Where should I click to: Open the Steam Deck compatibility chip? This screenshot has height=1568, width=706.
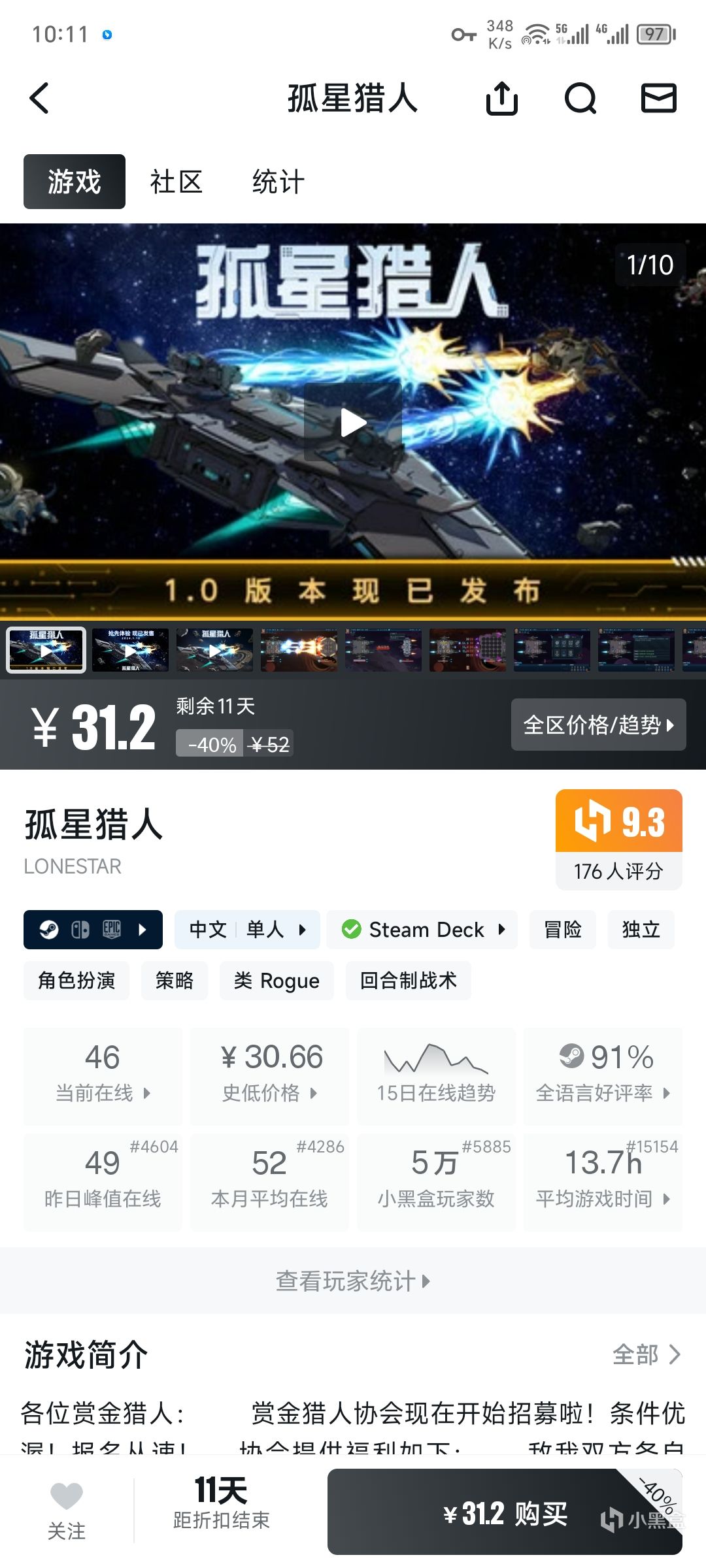click(x=422, y=929)
